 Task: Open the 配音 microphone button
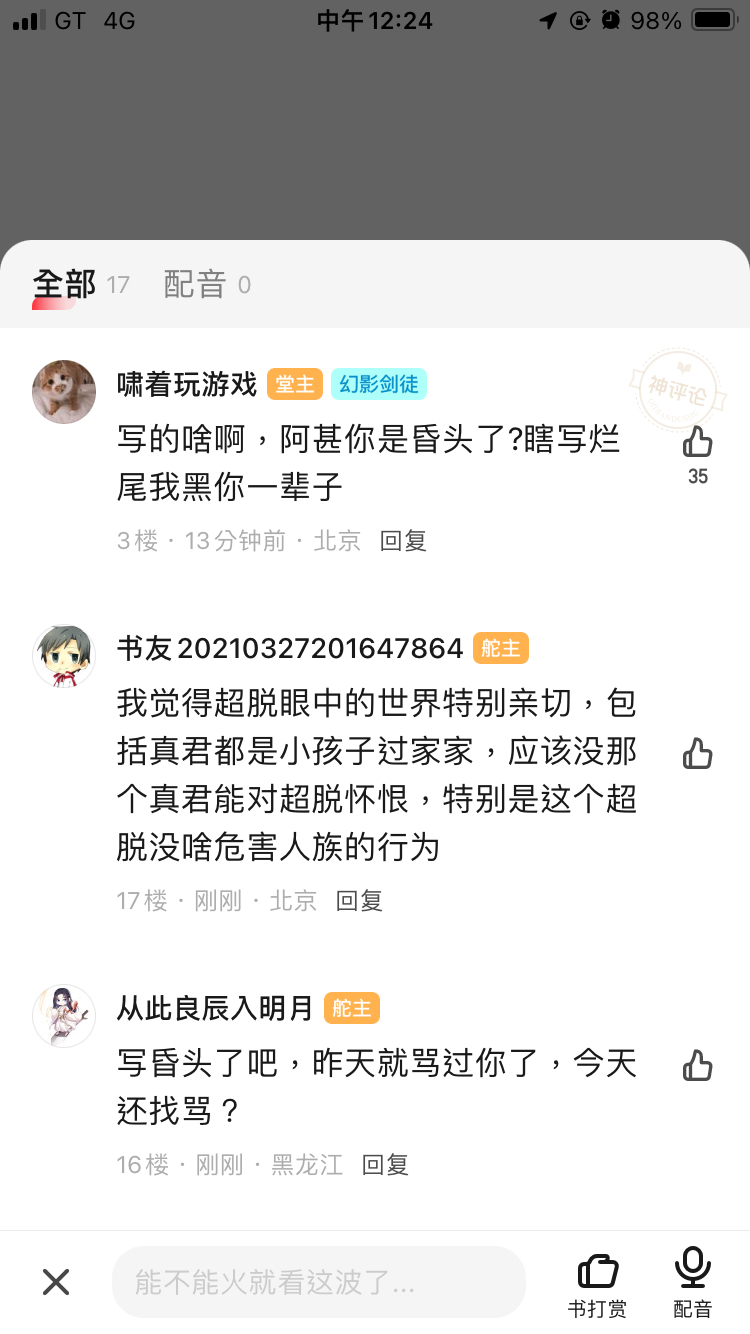(x=692, y=1283)
